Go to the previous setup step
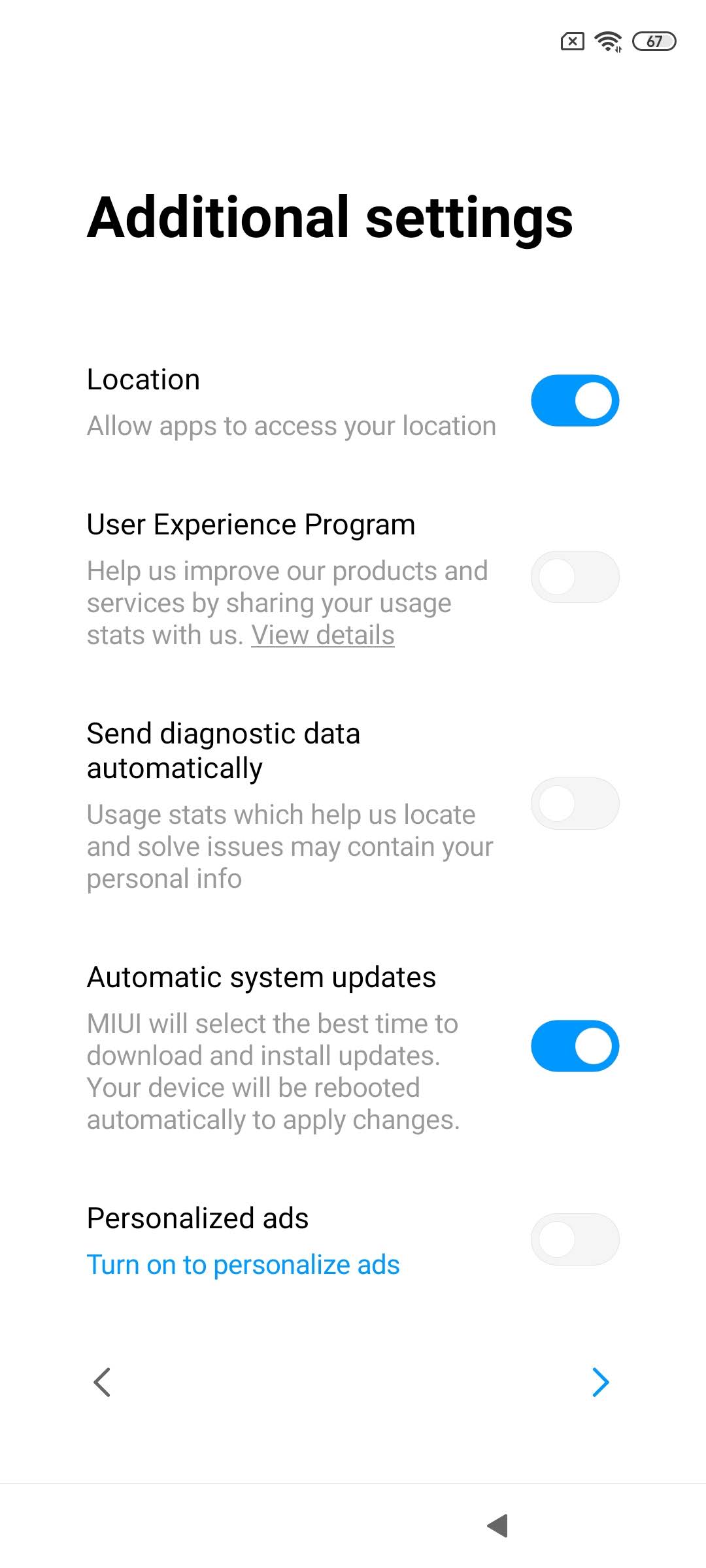The image size is (706, 1568). click(103, 1382)
